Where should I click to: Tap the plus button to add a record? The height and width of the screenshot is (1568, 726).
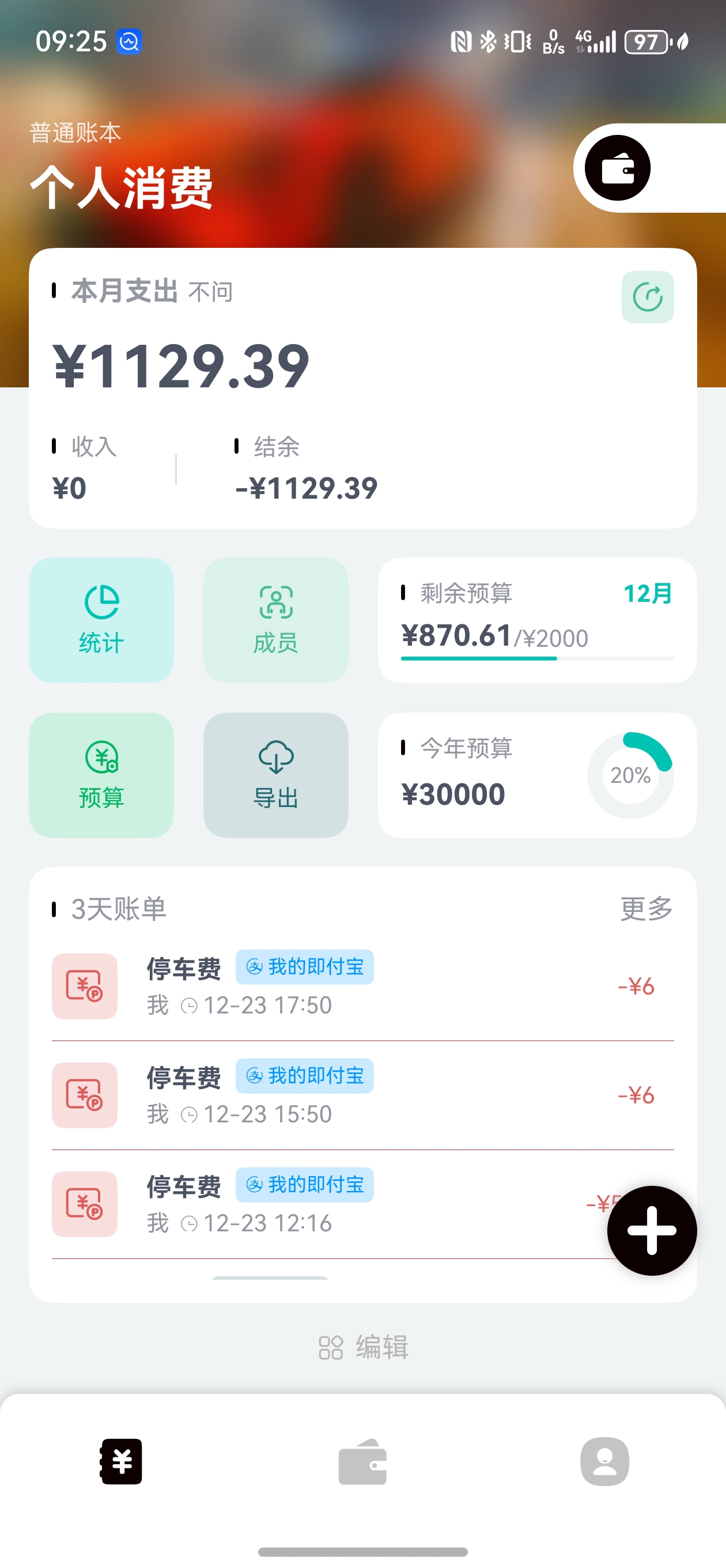651,1230
